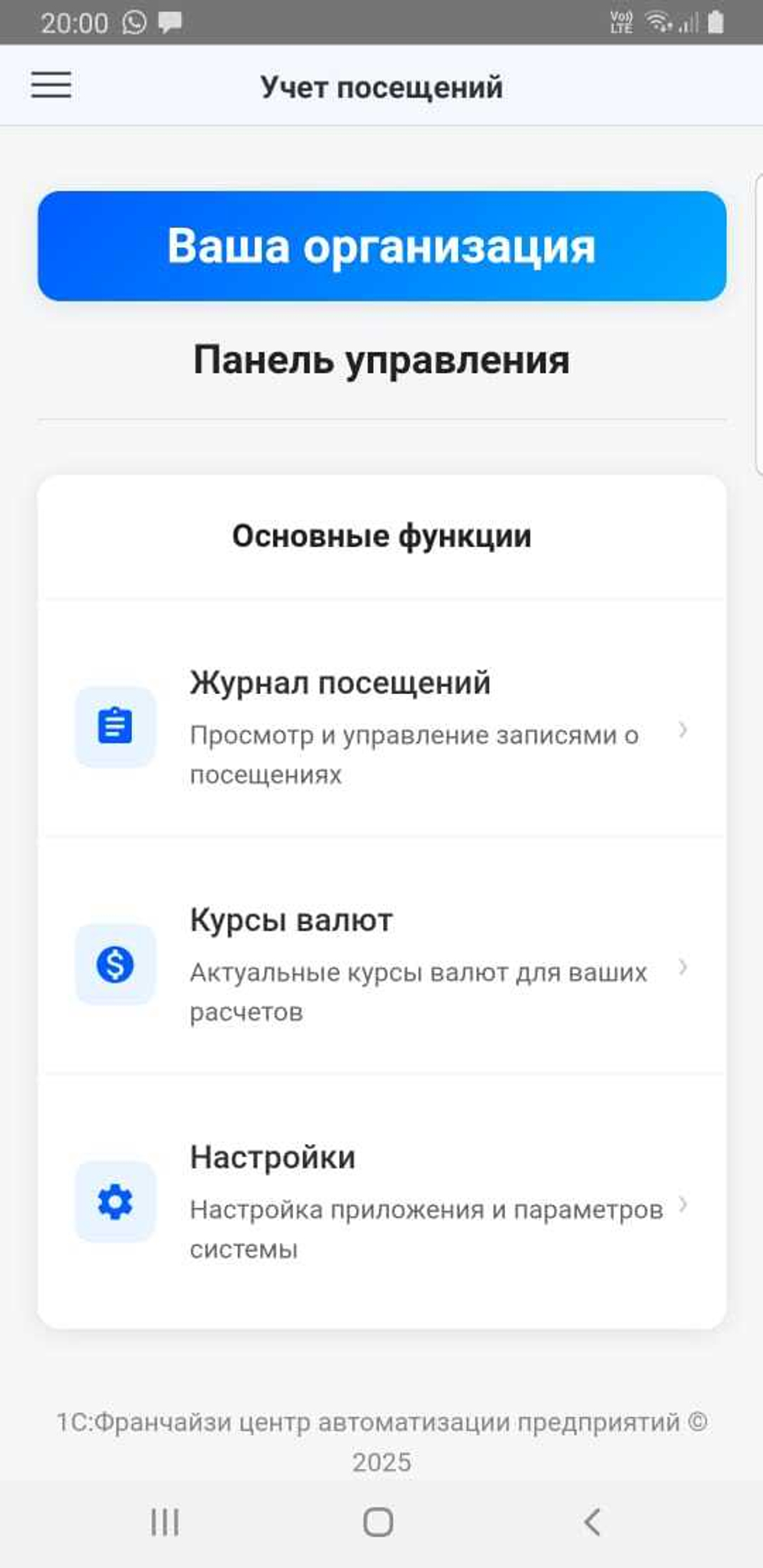The image size is (763, 1568).
Task: Tap the battery indicator in the status bar
Action: tap(716, 21)
